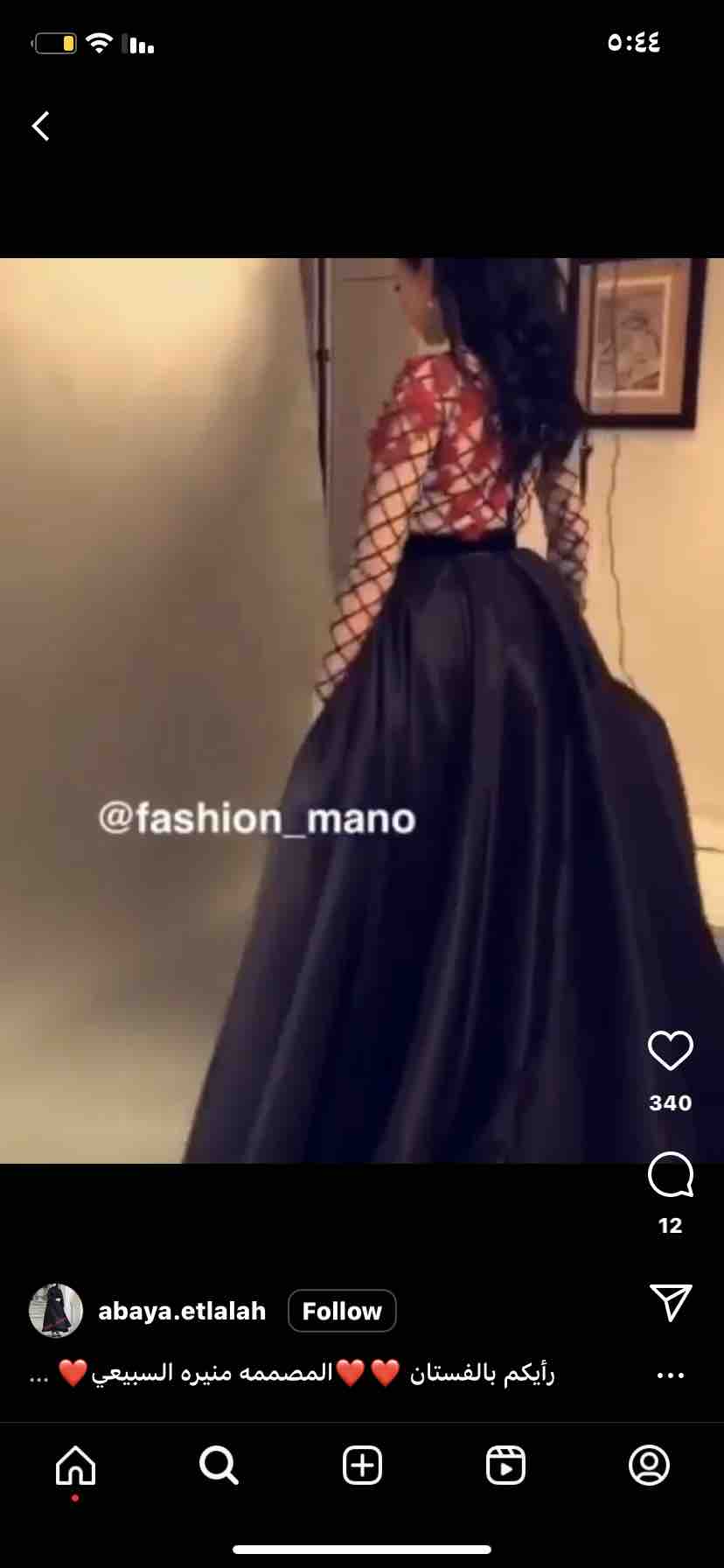Screen dimensions: 724x1568
Task: Tap the abaya.etlalah username
Action: click(x=182, y=1311)
